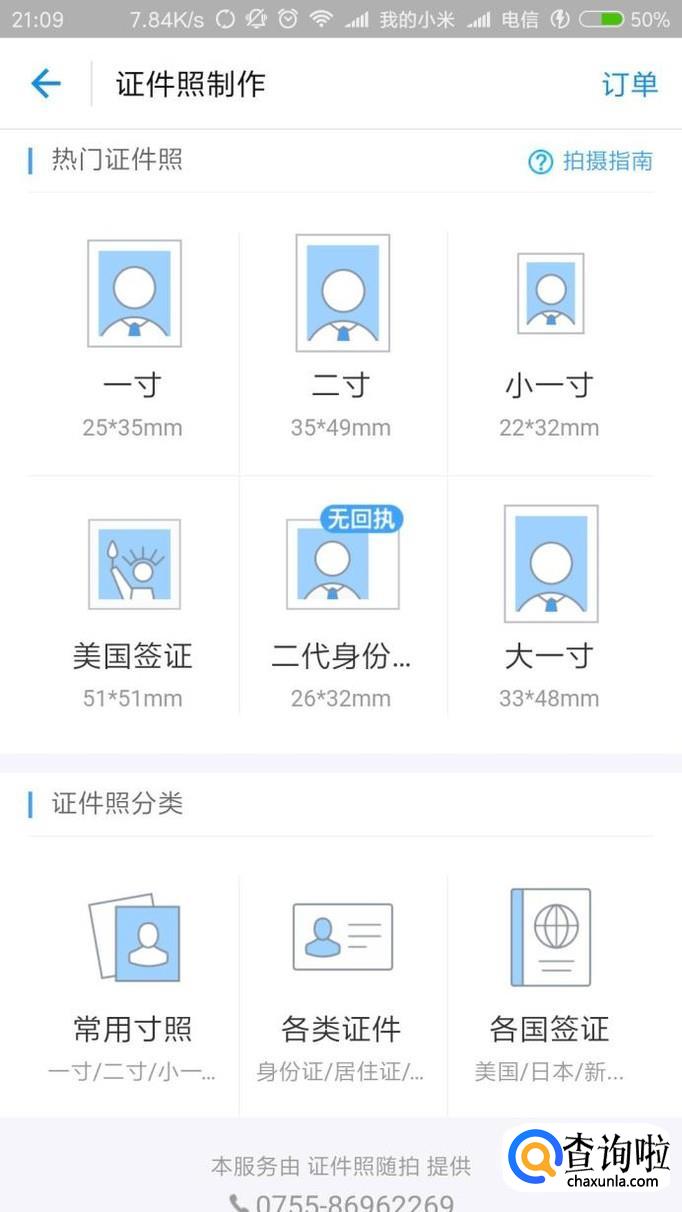Select 美国签证 51*51mm photo

(x=133, y=610)
